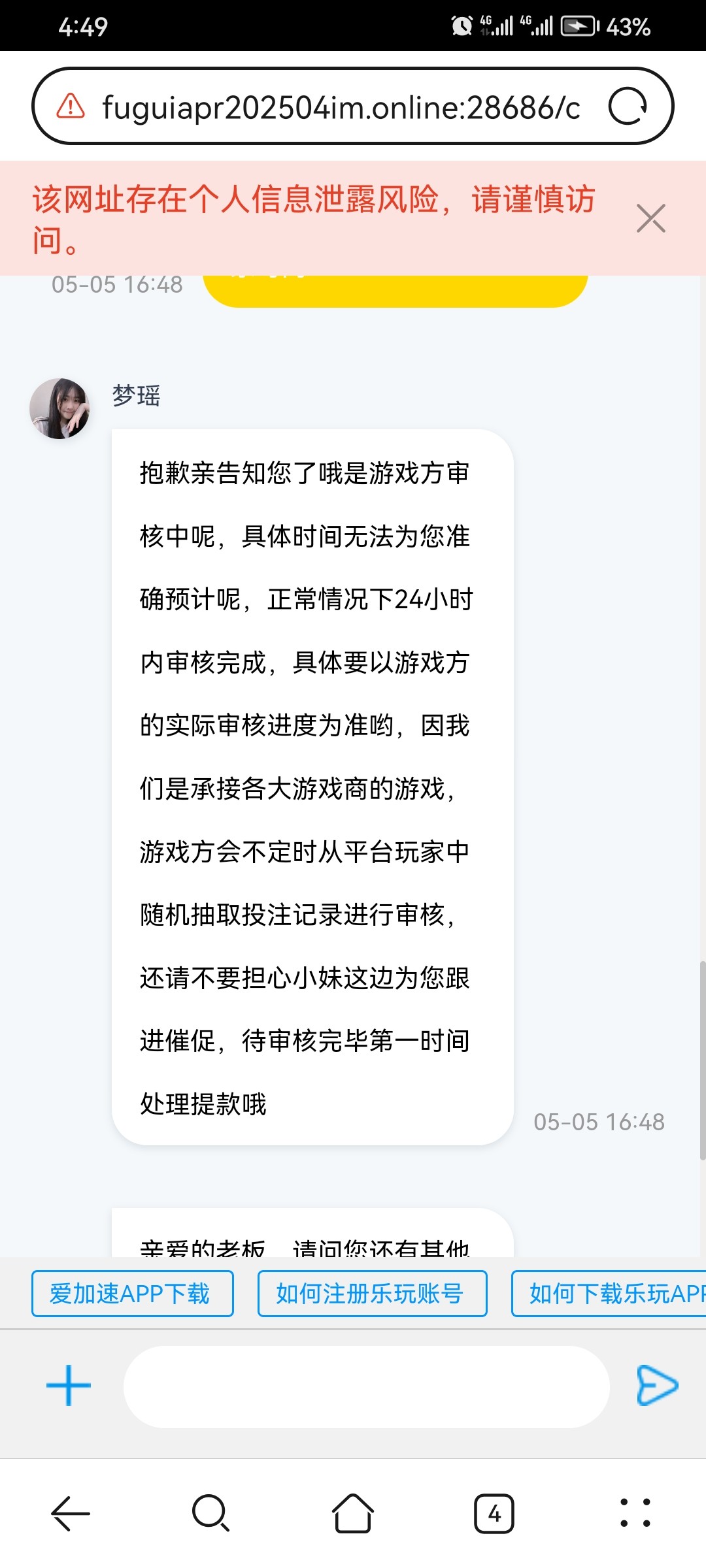Tap the site security warning icon
706x1568 pixels.
(71, 106)
